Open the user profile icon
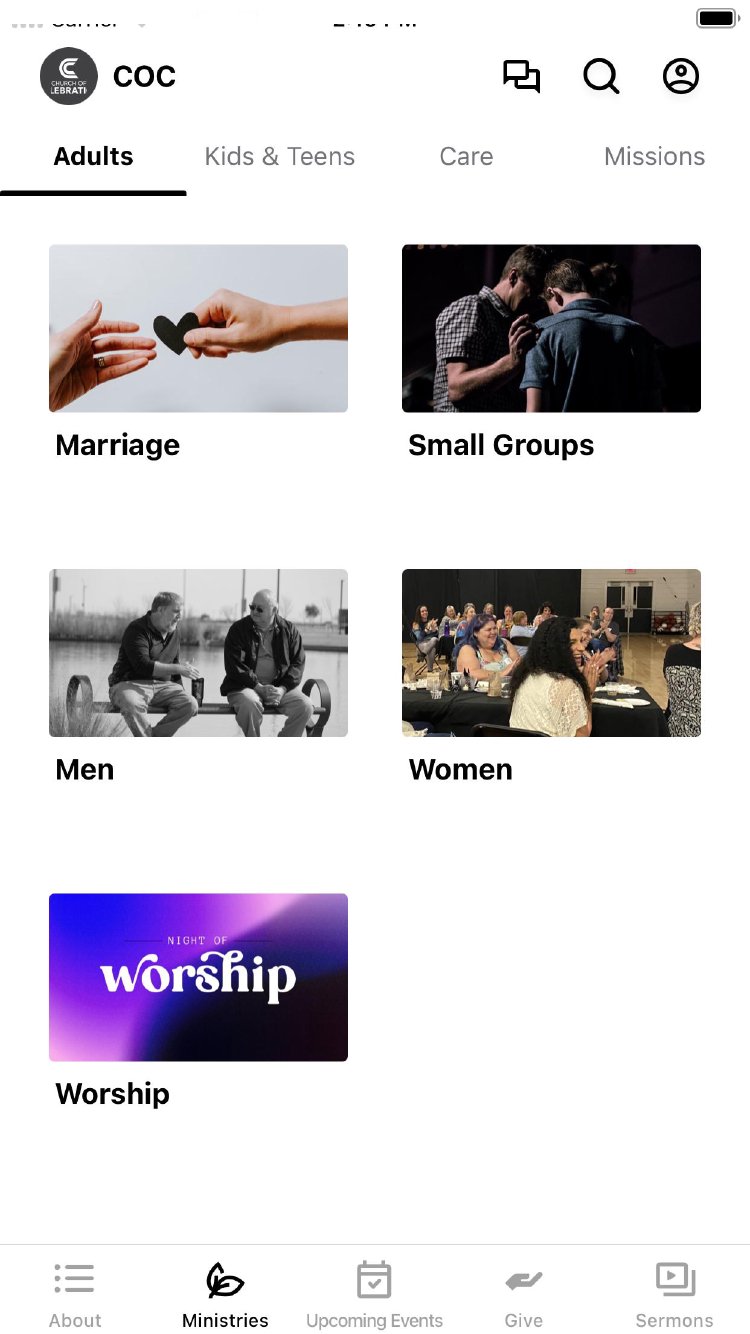Image resolution: width=750 pixels, height=1334 pixels. tap(681, 76)
